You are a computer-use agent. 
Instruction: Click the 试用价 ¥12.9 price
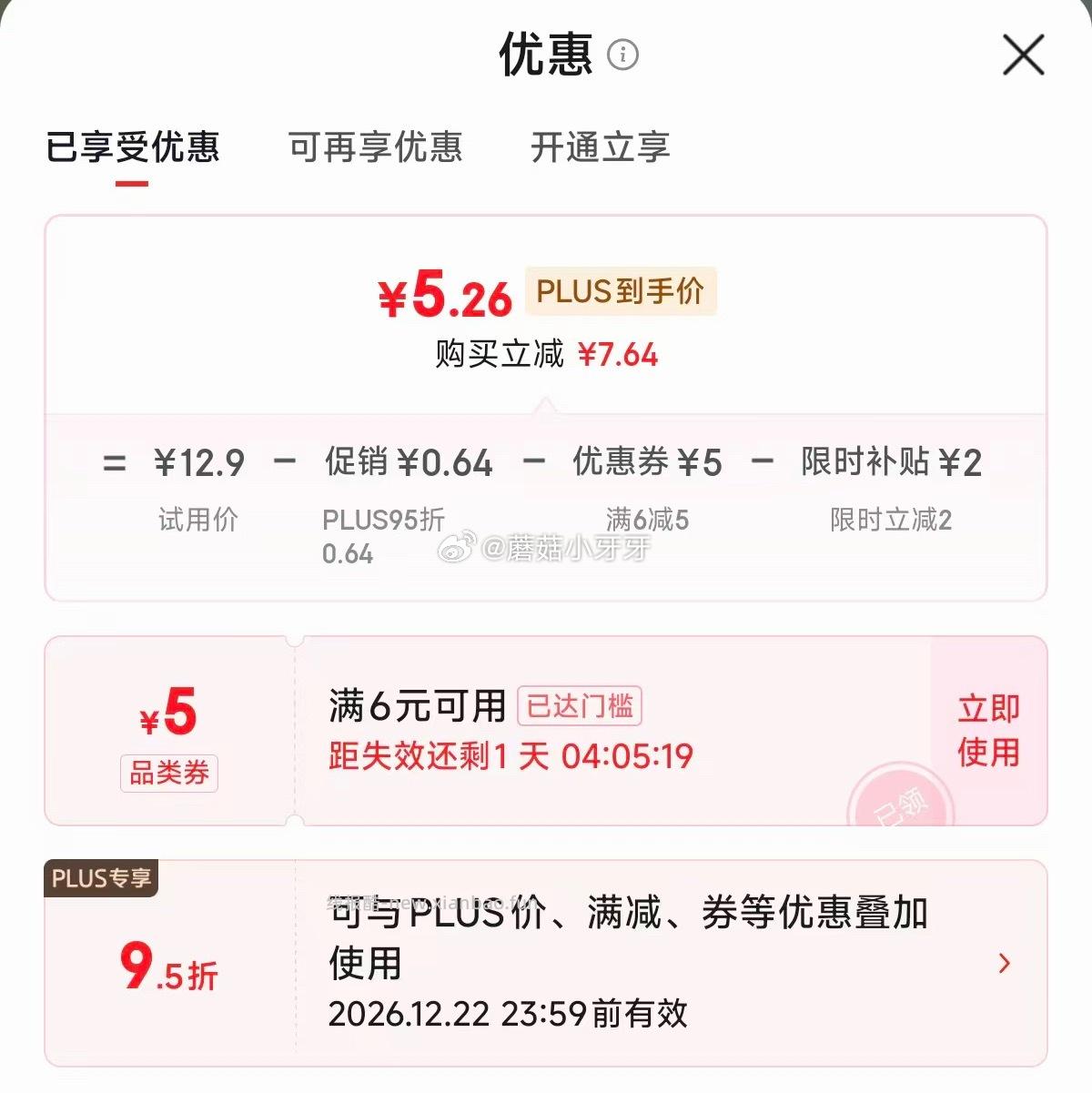click(197, 463)
